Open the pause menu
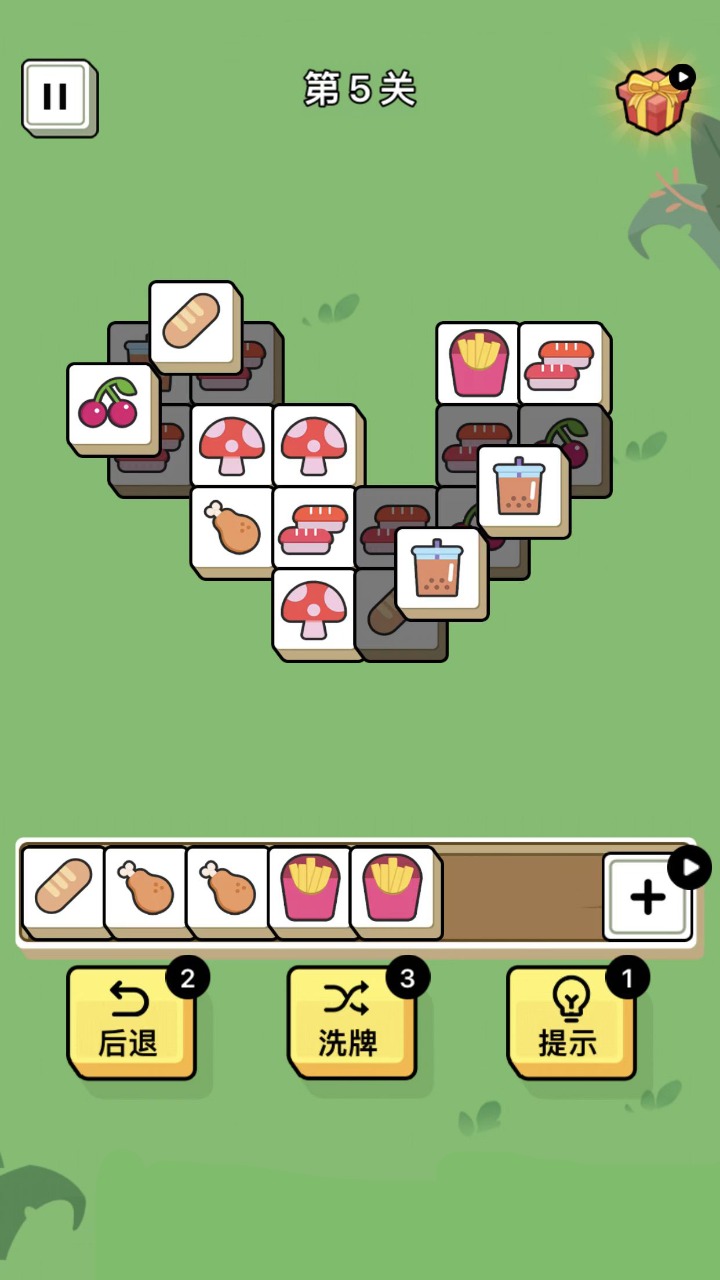Image resolution: width=720 pixels, height=1280 pixels. click(57, 95)
